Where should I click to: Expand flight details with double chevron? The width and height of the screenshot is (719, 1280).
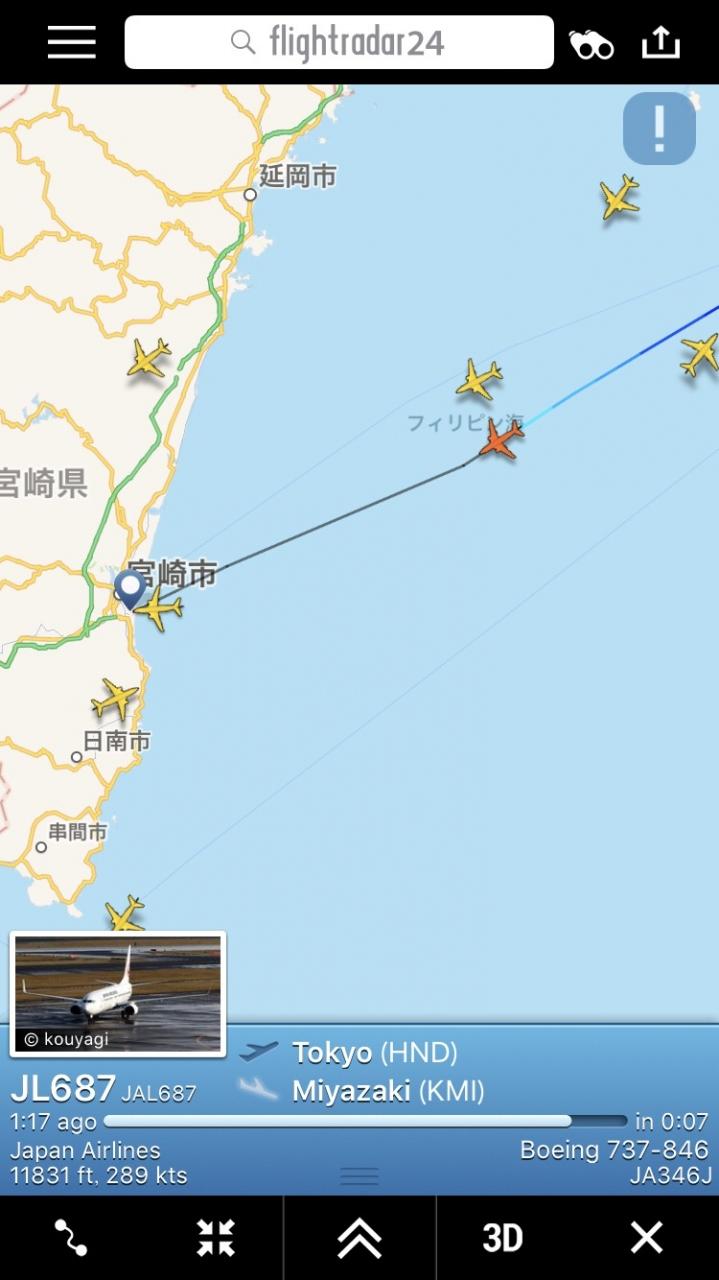[359, 1238]
